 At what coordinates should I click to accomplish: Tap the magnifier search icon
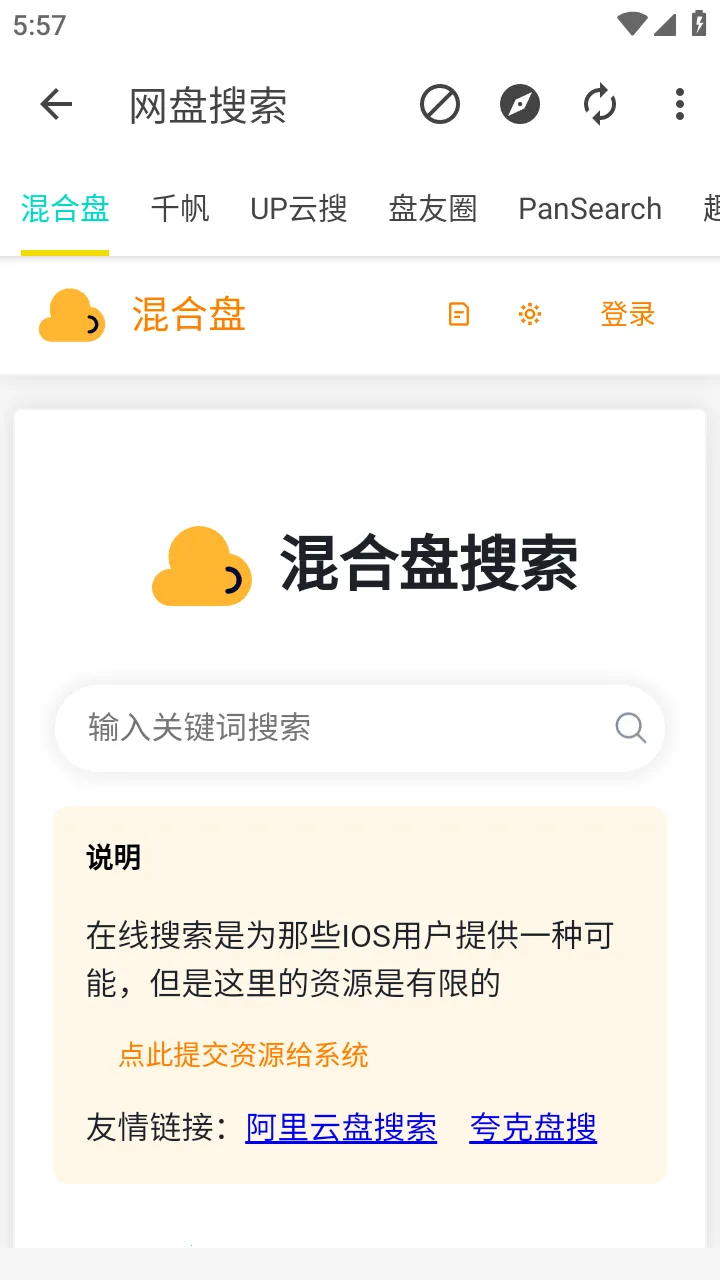630,727
